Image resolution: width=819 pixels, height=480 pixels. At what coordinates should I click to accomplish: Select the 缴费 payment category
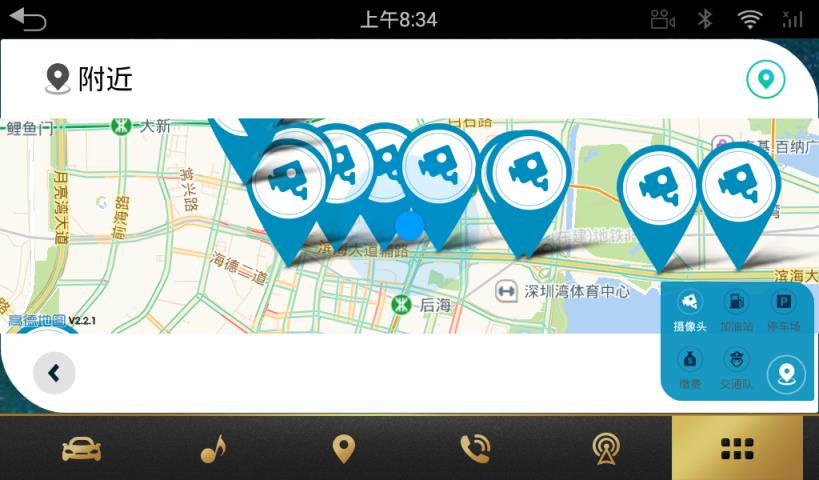click(x=689, y=366)
